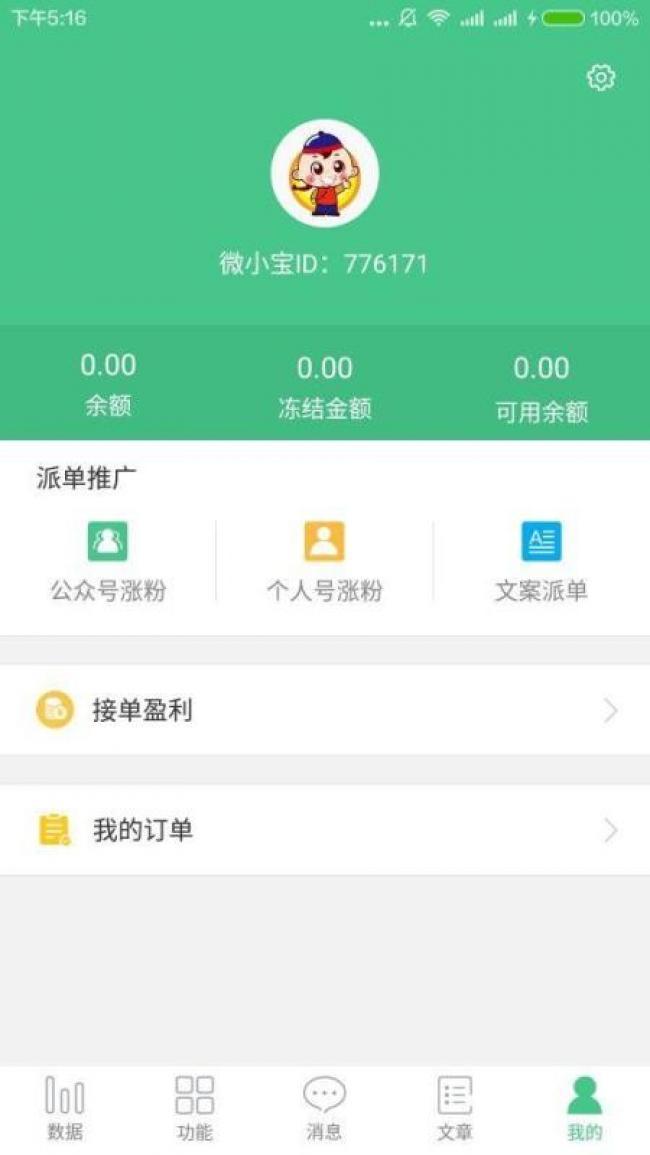The width and height of the screenshot is (650, 1155).
Task: Switch to the 功能 tab
Action: pos(195,1109)
